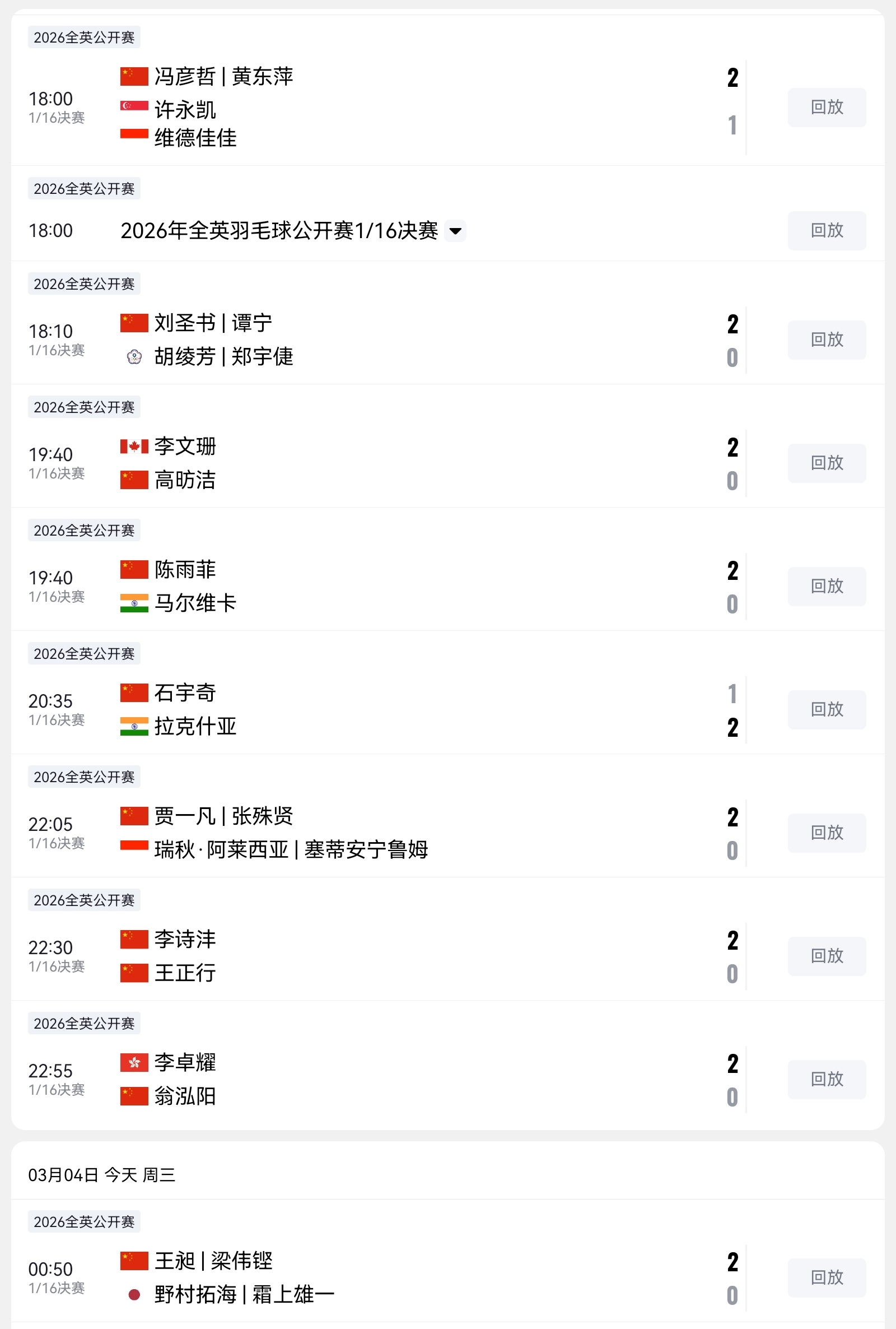Replay the 冯彦哲 | 黄东萍 match
The height and width of the screenshot is (1329, 896).
(825, 107)
